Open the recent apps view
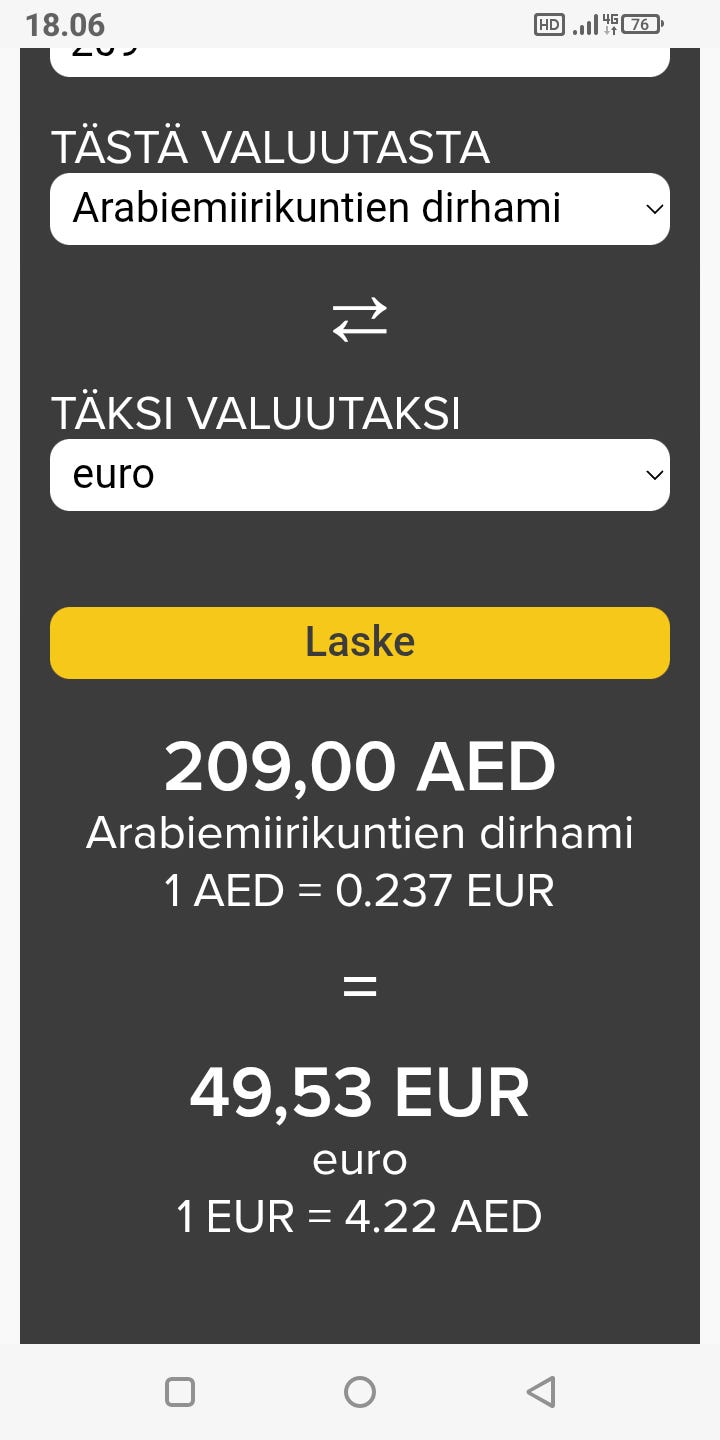Screen dimensions: 720x1440 (x=180, y=1392)
